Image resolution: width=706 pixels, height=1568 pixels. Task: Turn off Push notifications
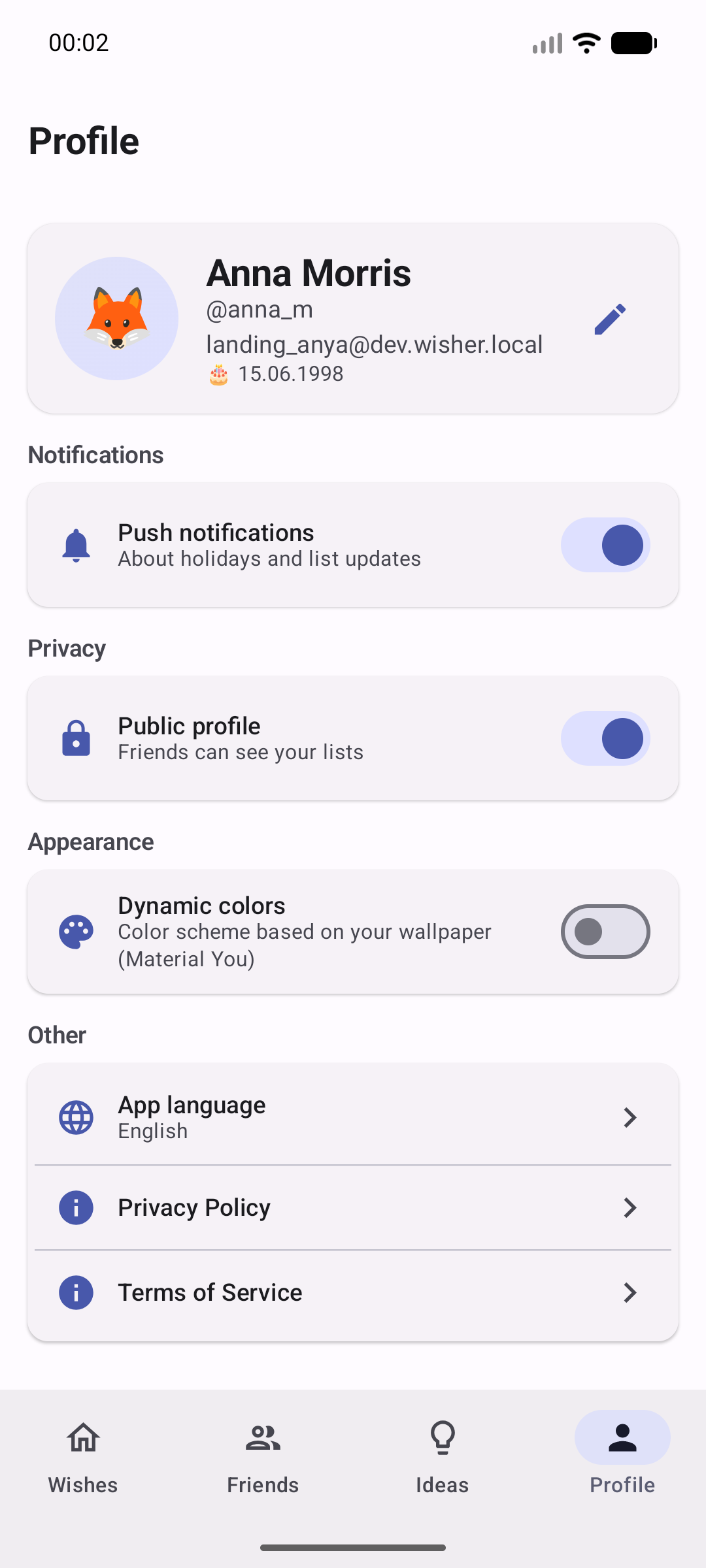tap(605, 545)
